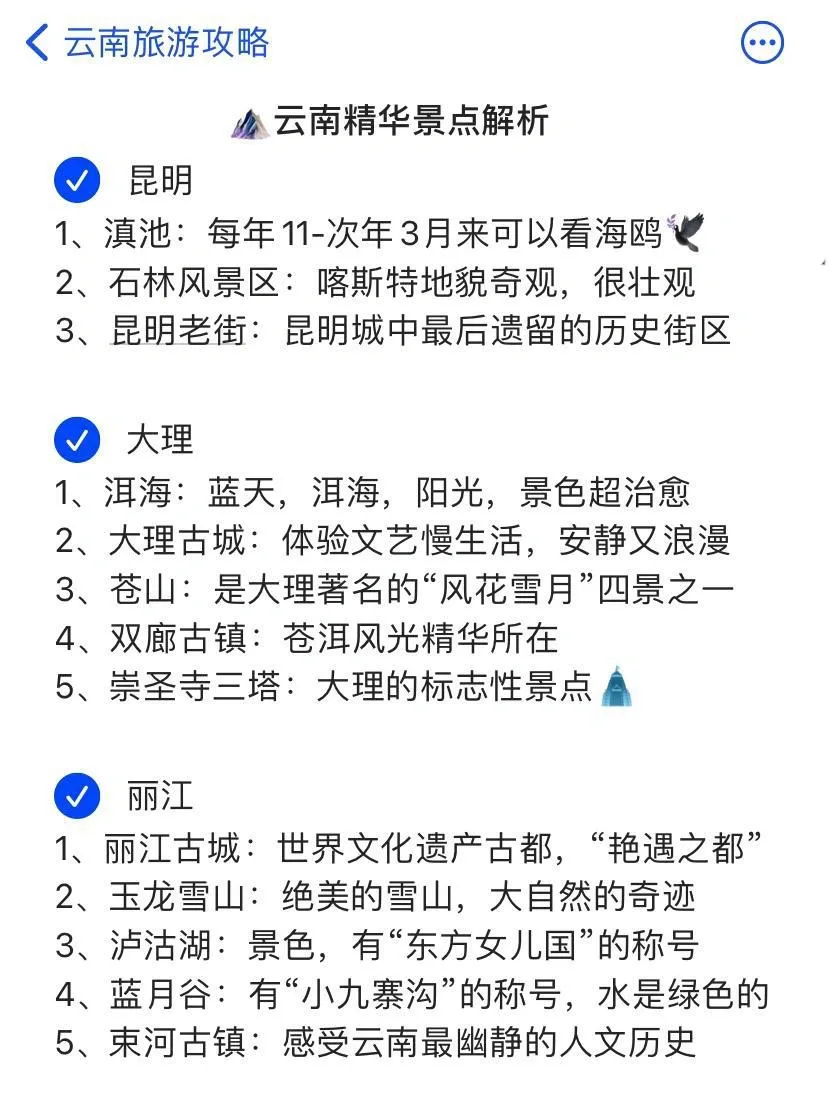This screenshot has height=1104, width=828.
Task: Toggle the 大理 checkbox
Action: point(77,439)
